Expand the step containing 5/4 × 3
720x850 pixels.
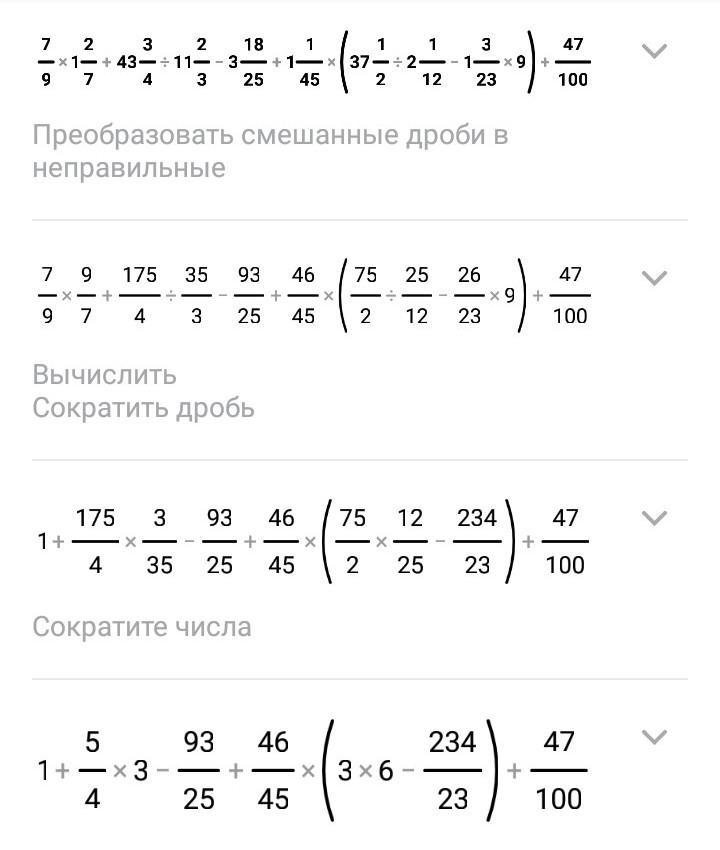654,737
